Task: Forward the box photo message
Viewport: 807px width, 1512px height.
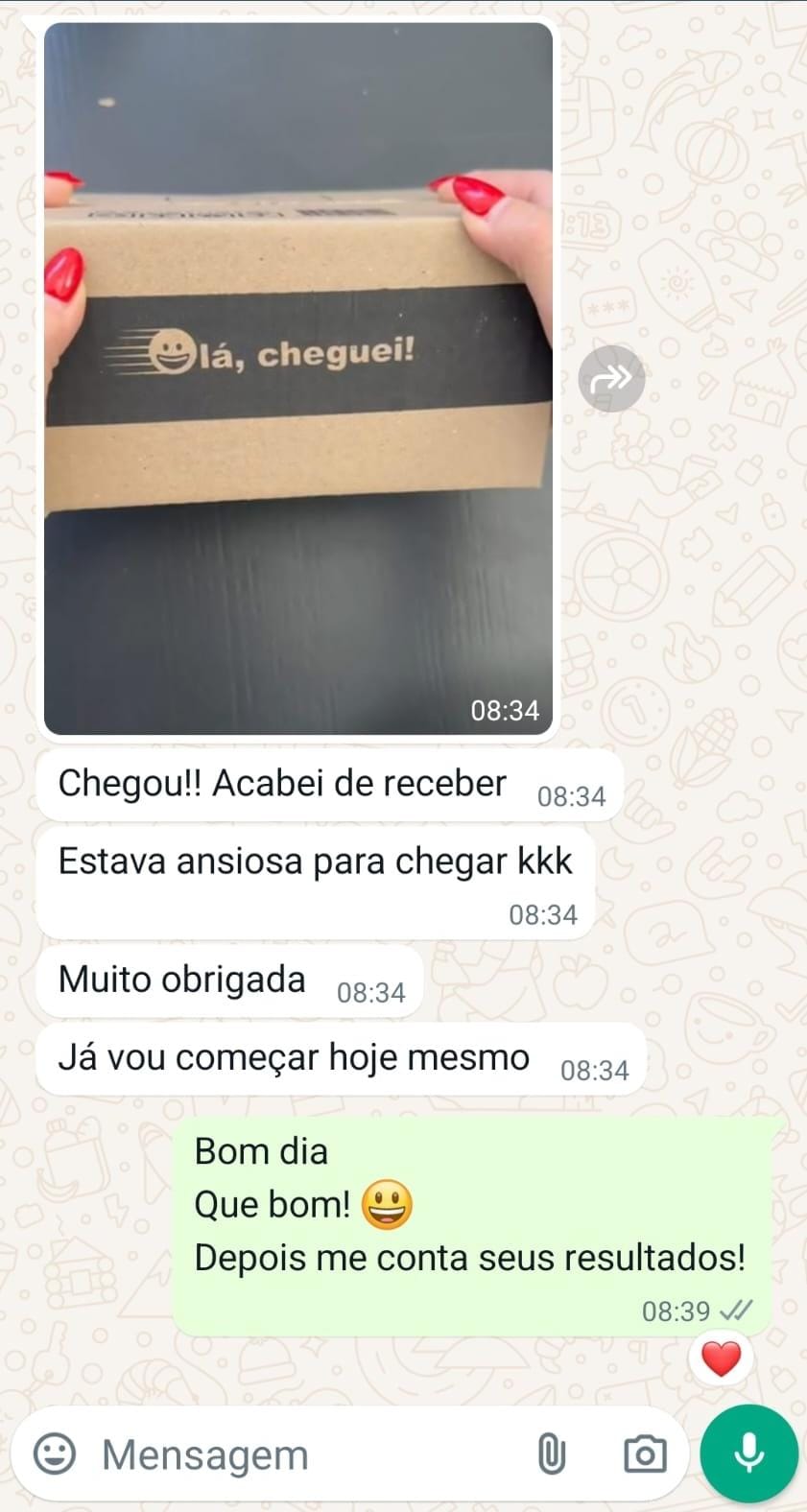Action: click(611, 379)
